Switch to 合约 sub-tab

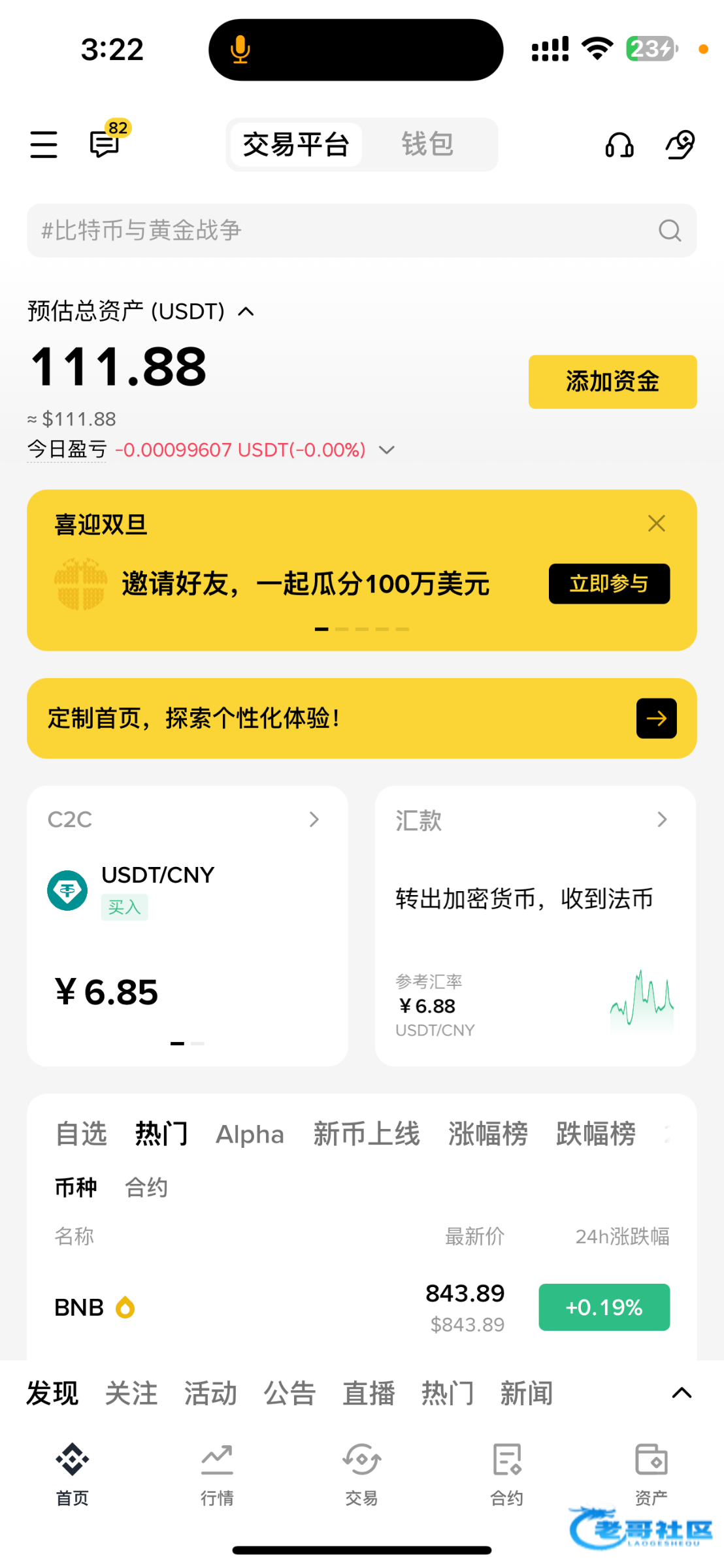pos(146,1187)
